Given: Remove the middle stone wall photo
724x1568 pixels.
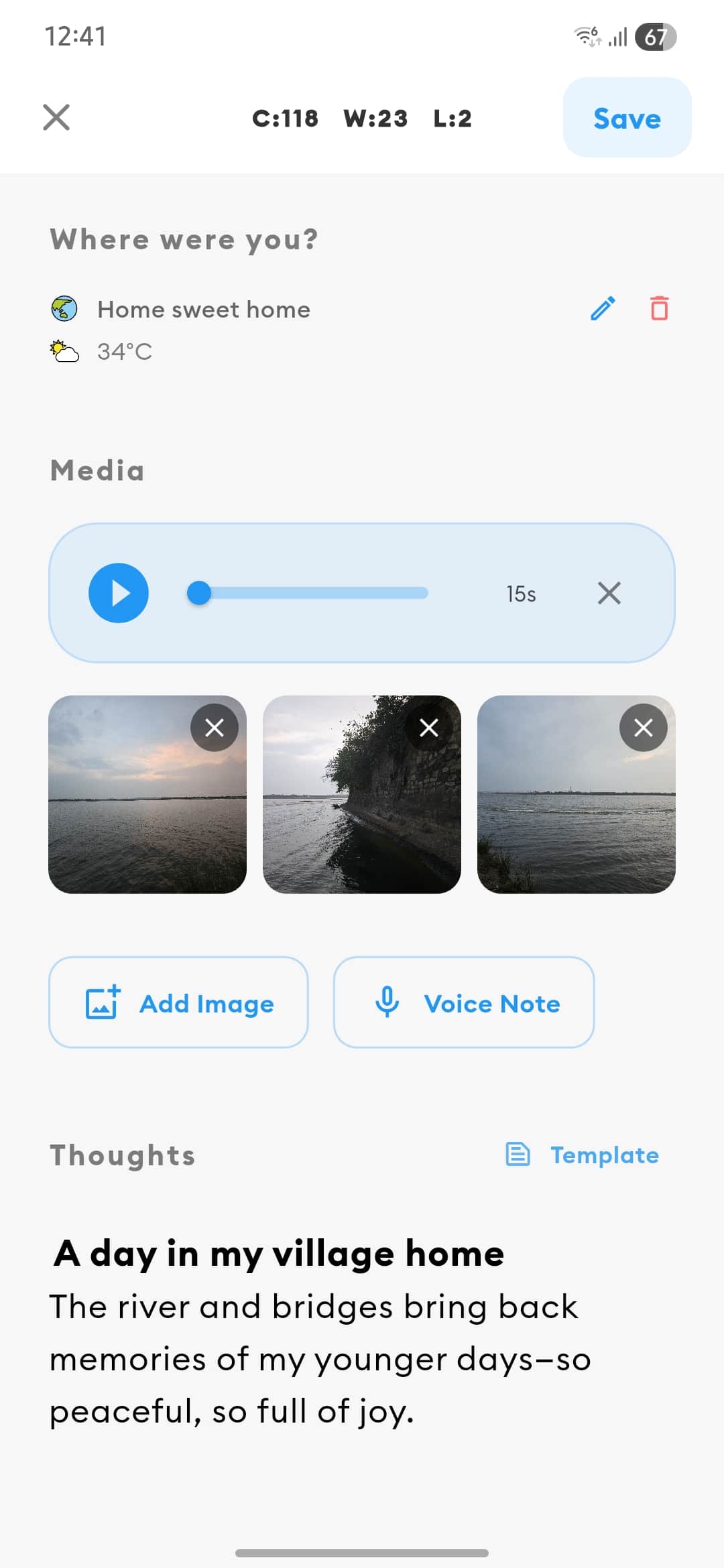Looking at the screenshot, I should 429,728.
